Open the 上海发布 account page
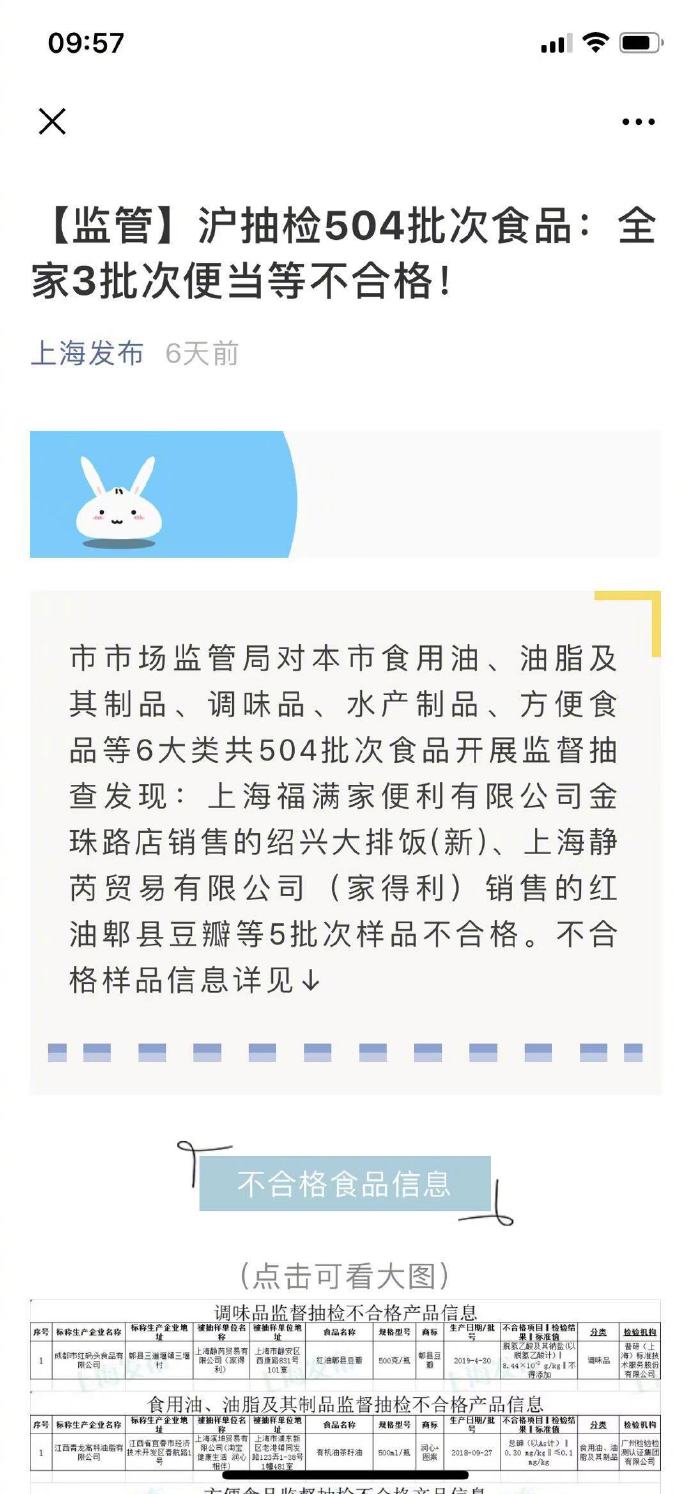Image resolution: width=690 pixels, height=1494 pixels. point(87,353)
